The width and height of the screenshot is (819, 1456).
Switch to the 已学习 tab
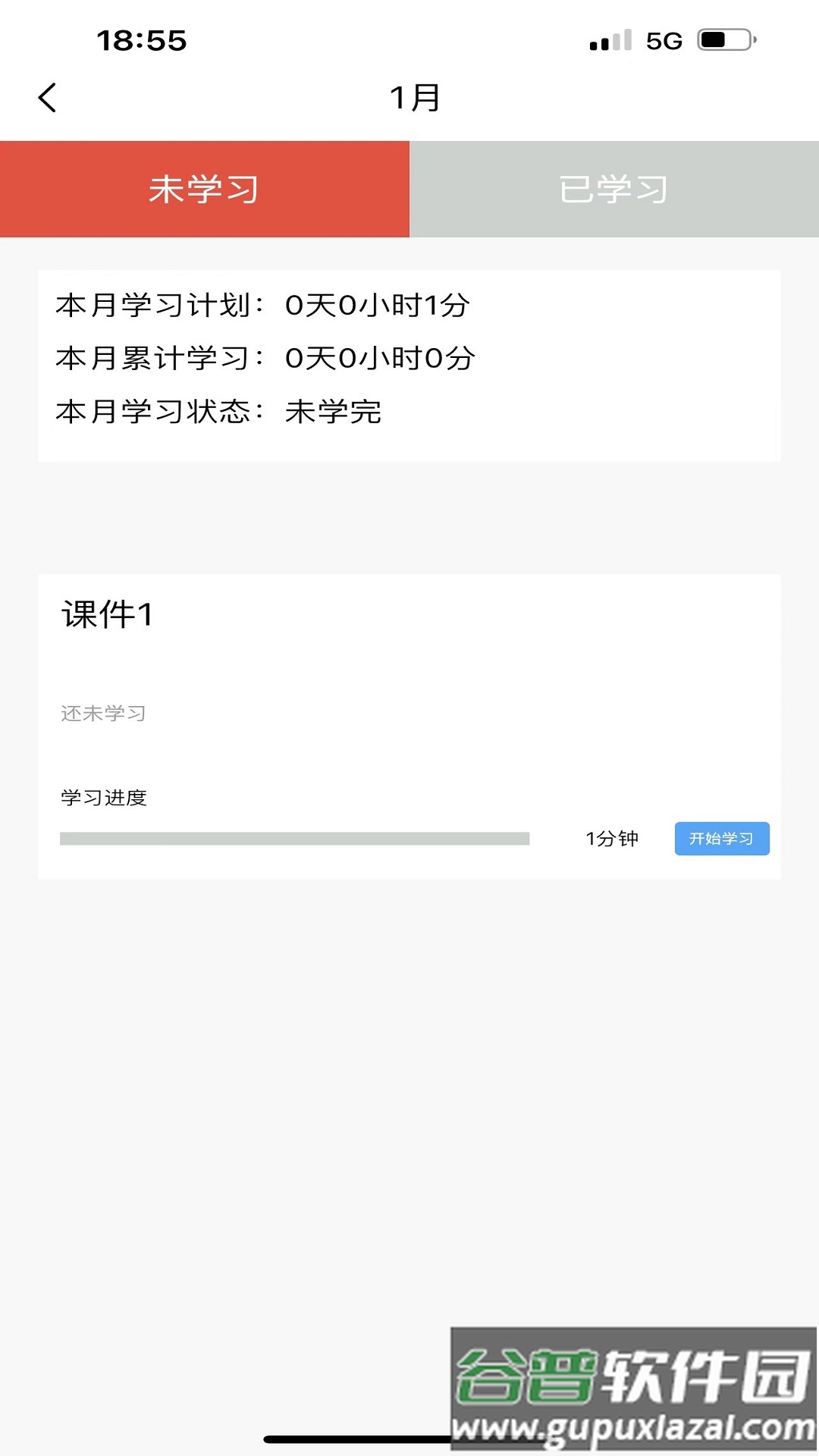click(x=613, y=189)
